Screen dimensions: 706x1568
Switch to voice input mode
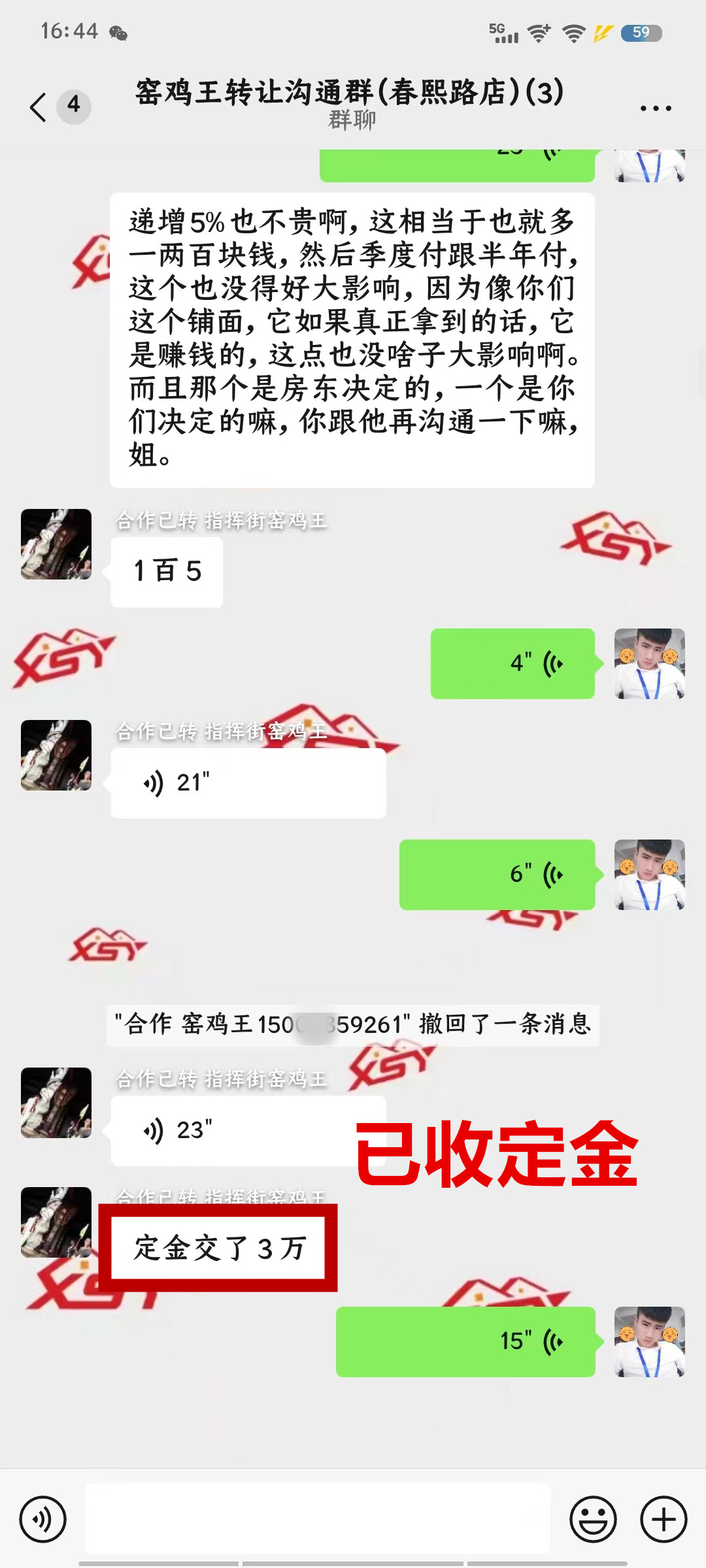click(43, 1519)
